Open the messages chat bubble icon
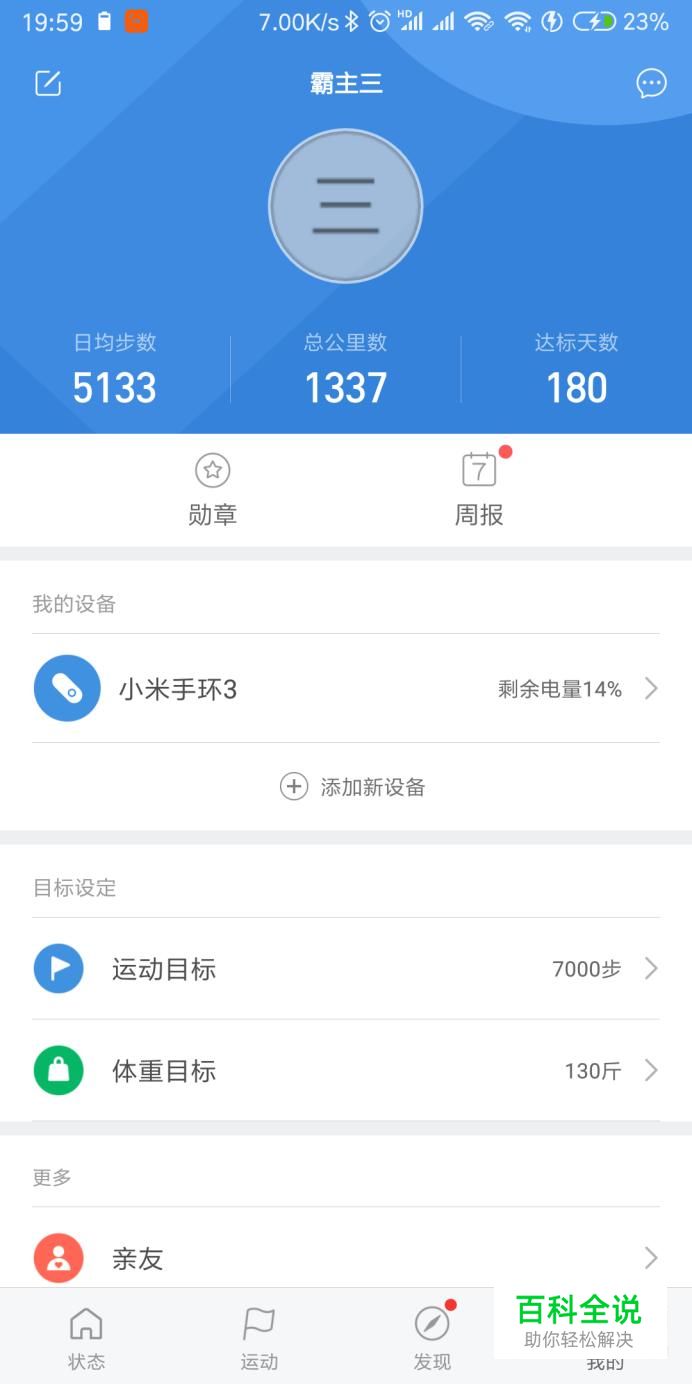Viewport: 692px width, 1384px height. click(x=651, y=84)
